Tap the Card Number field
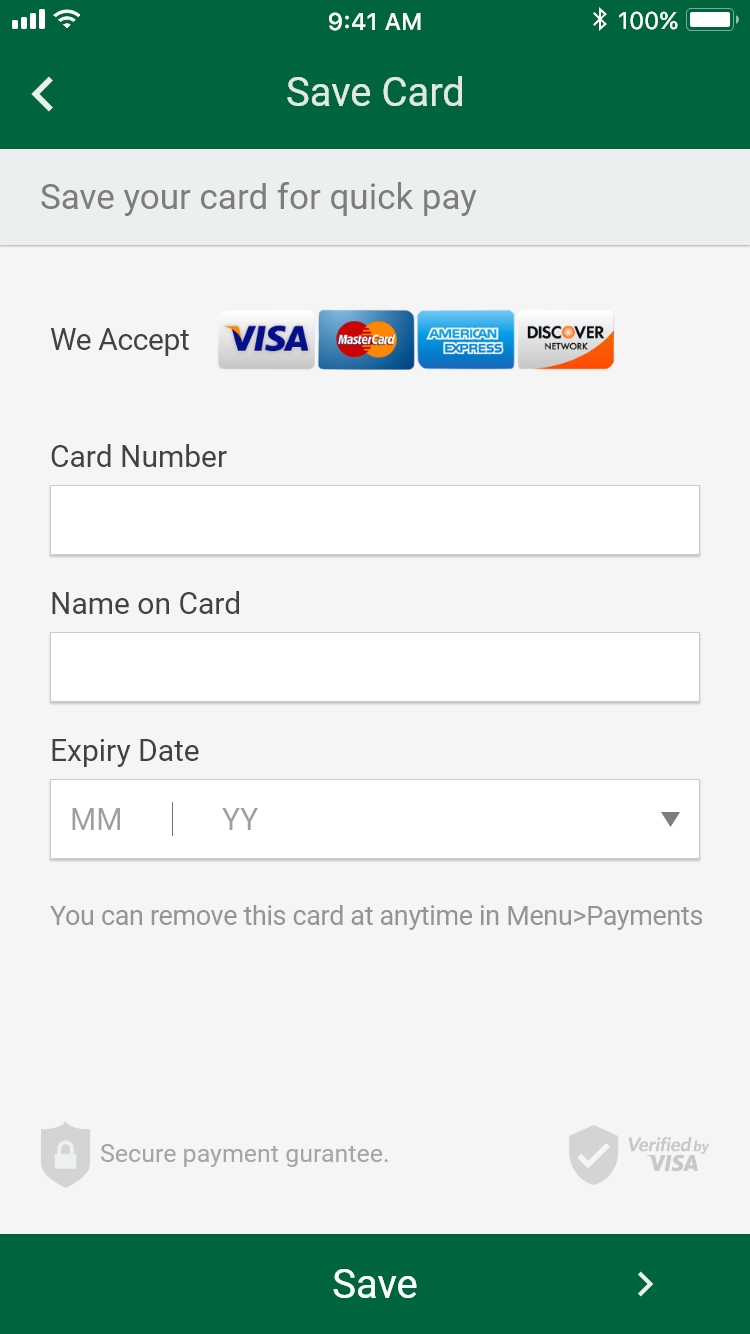This screenshot has width=750, height=1334. 375,520
